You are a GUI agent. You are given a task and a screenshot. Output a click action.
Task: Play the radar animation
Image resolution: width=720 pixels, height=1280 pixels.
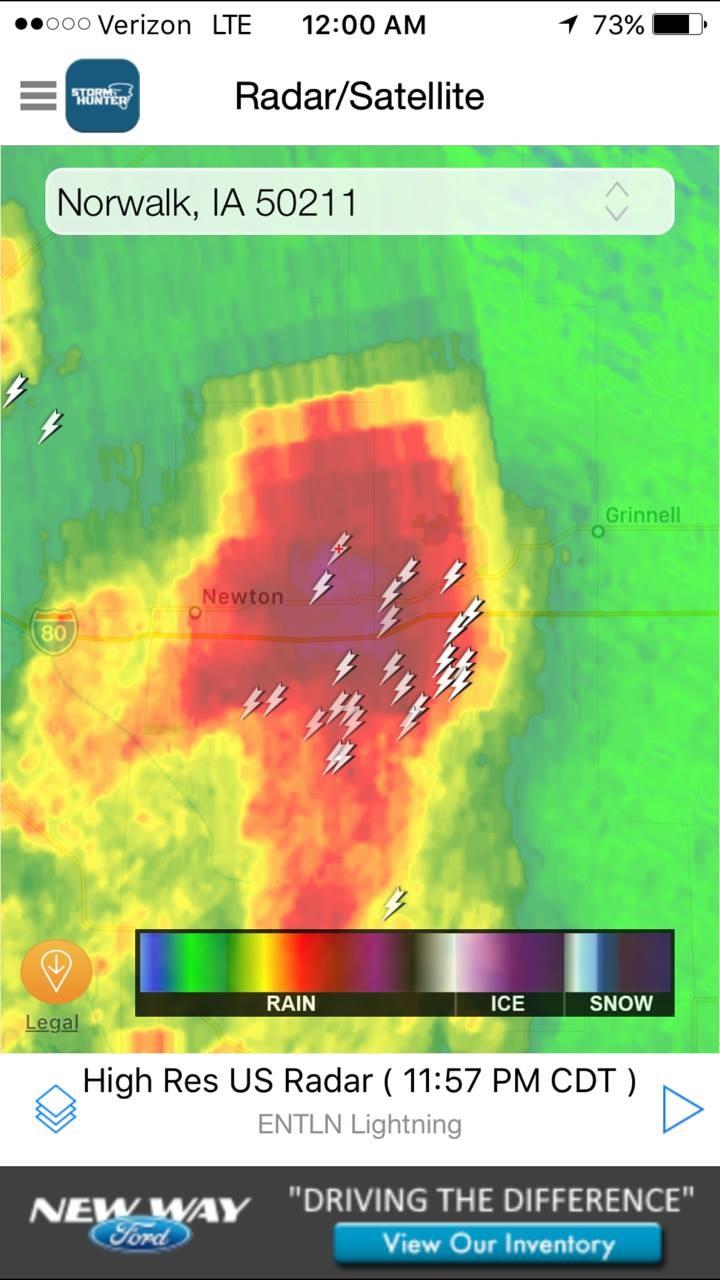[683, 1109]
